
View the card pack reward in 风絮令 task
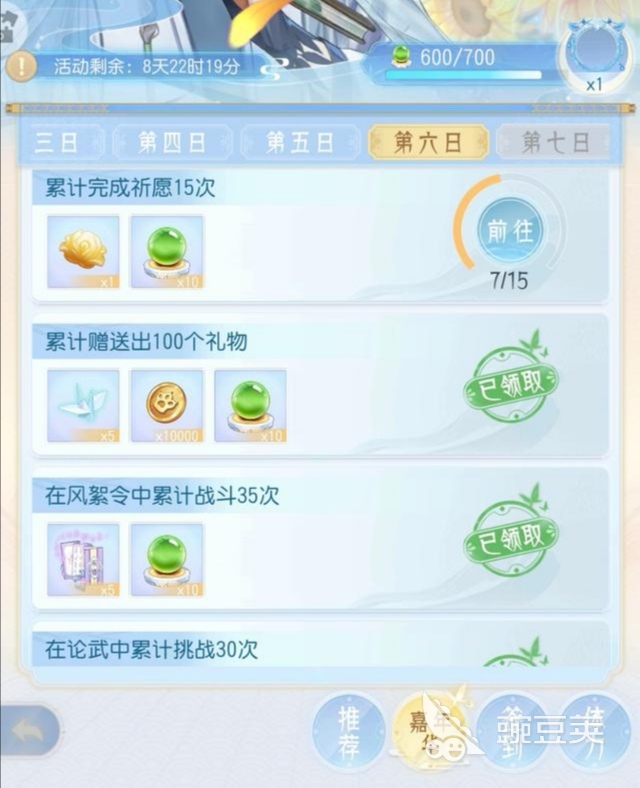pos(83,559)
